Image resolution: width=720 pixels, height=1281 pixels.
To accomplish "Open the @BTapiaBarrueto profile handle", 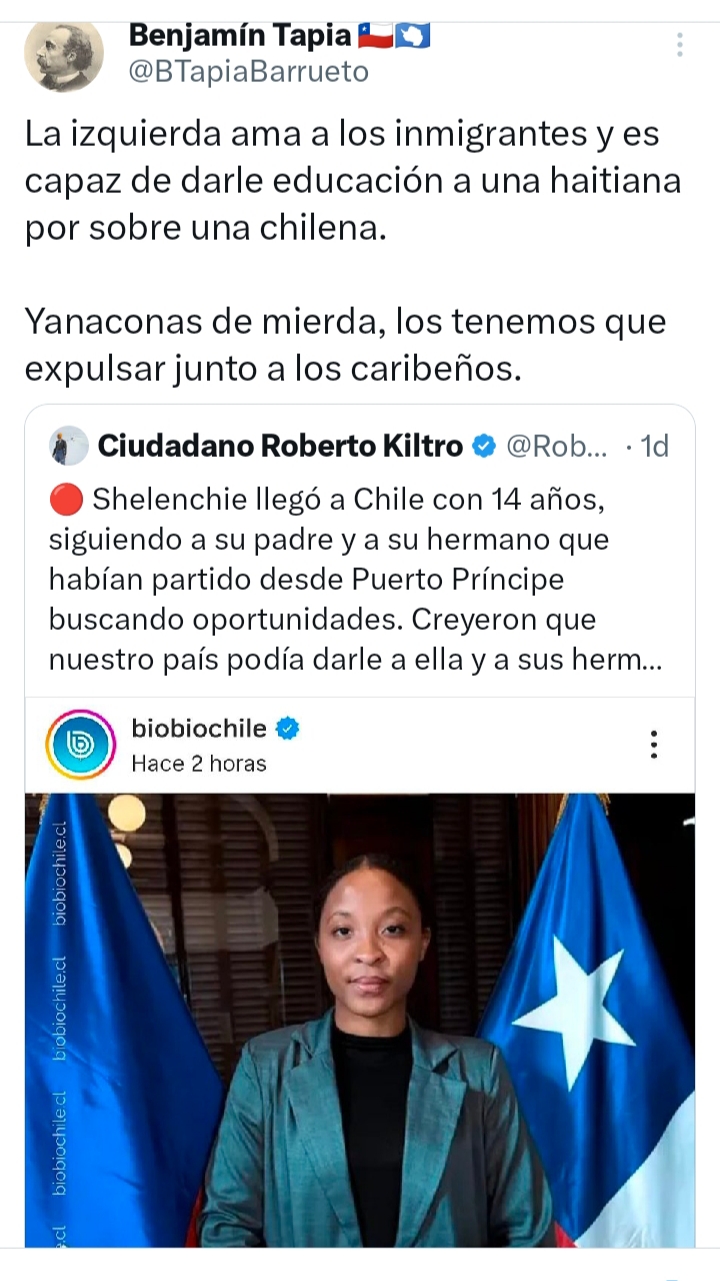I will point(249,72).
